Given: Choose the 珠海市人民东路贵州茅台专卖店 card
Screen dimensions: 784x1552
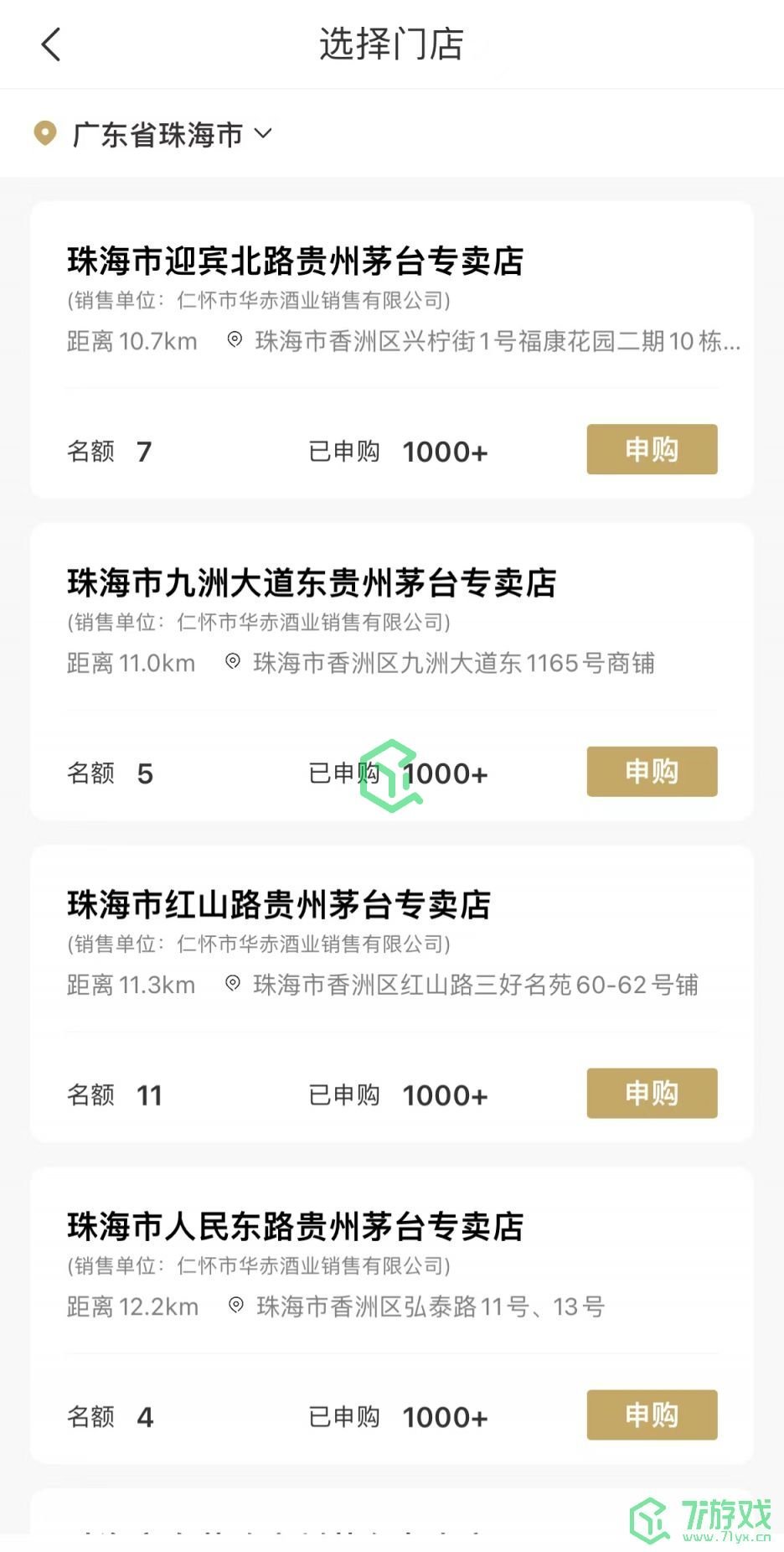Looking at the screenshot, I should tap(295, 1227).
